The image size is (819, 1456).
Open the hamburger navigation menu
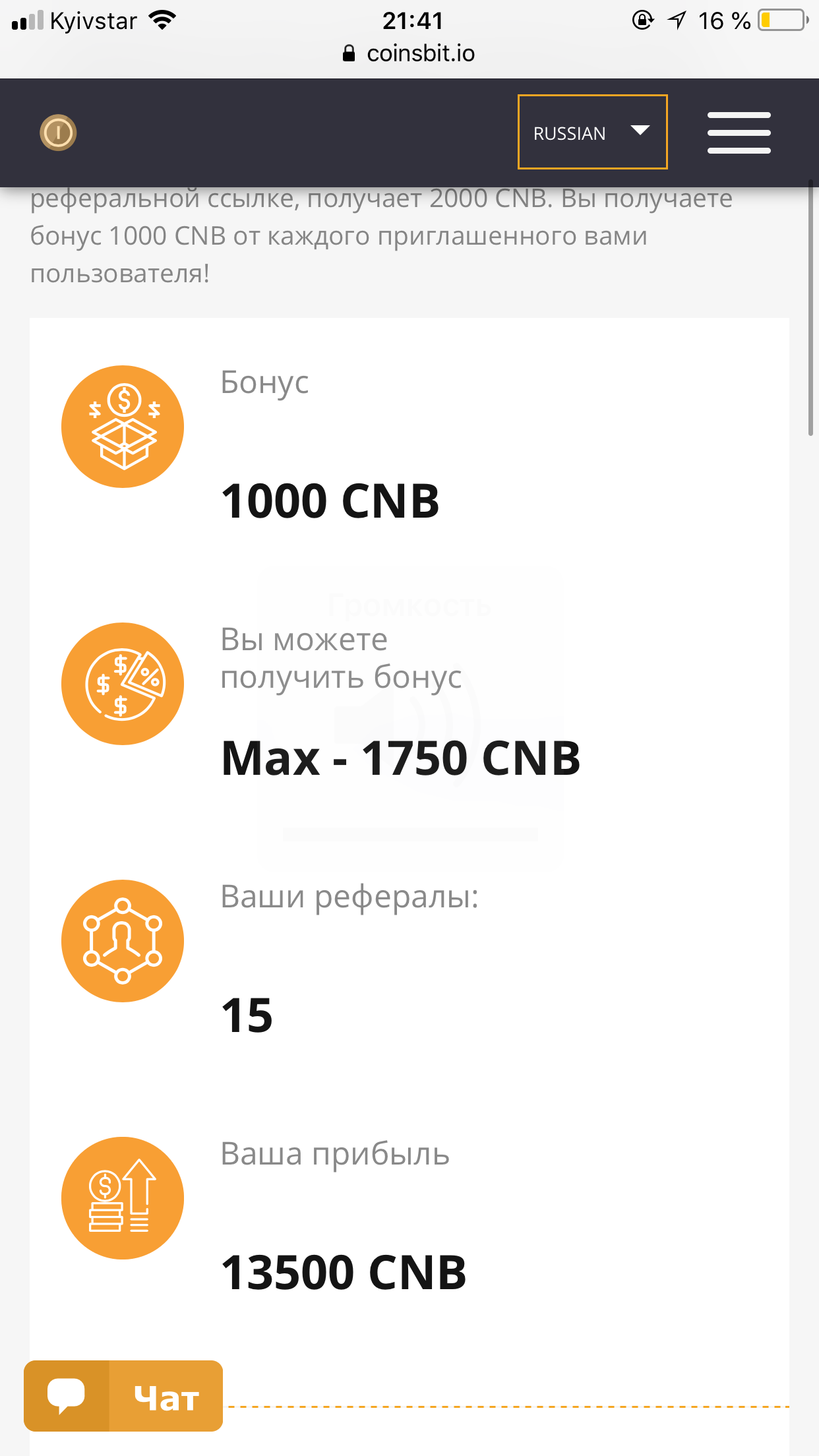739,133
